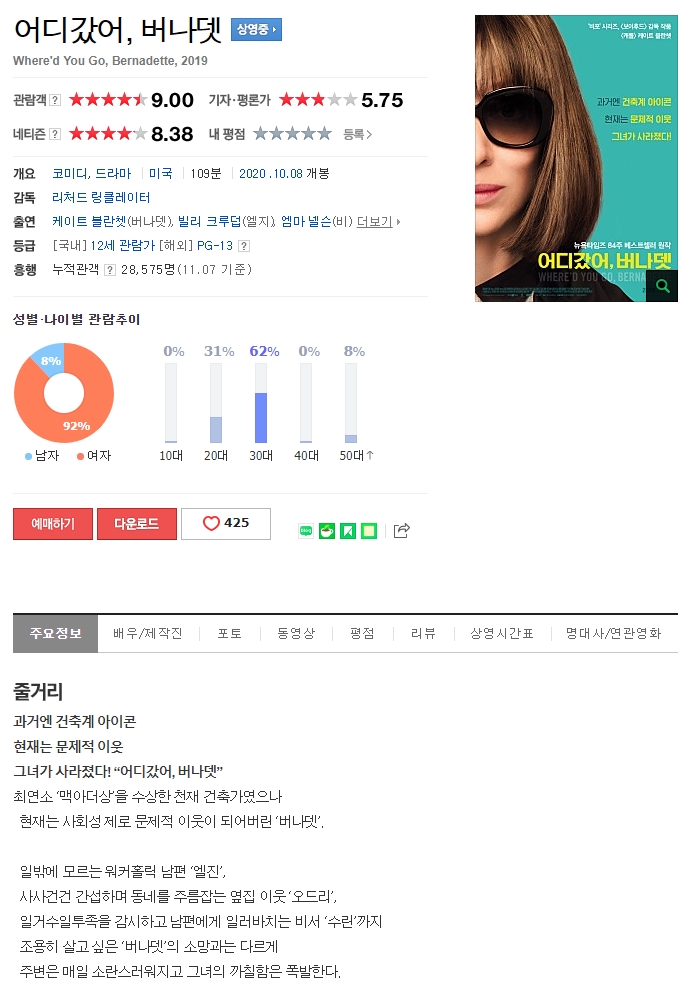Switch to the 리뷰 tab
Screen dimensions: 691x1004
pos(423,634)
